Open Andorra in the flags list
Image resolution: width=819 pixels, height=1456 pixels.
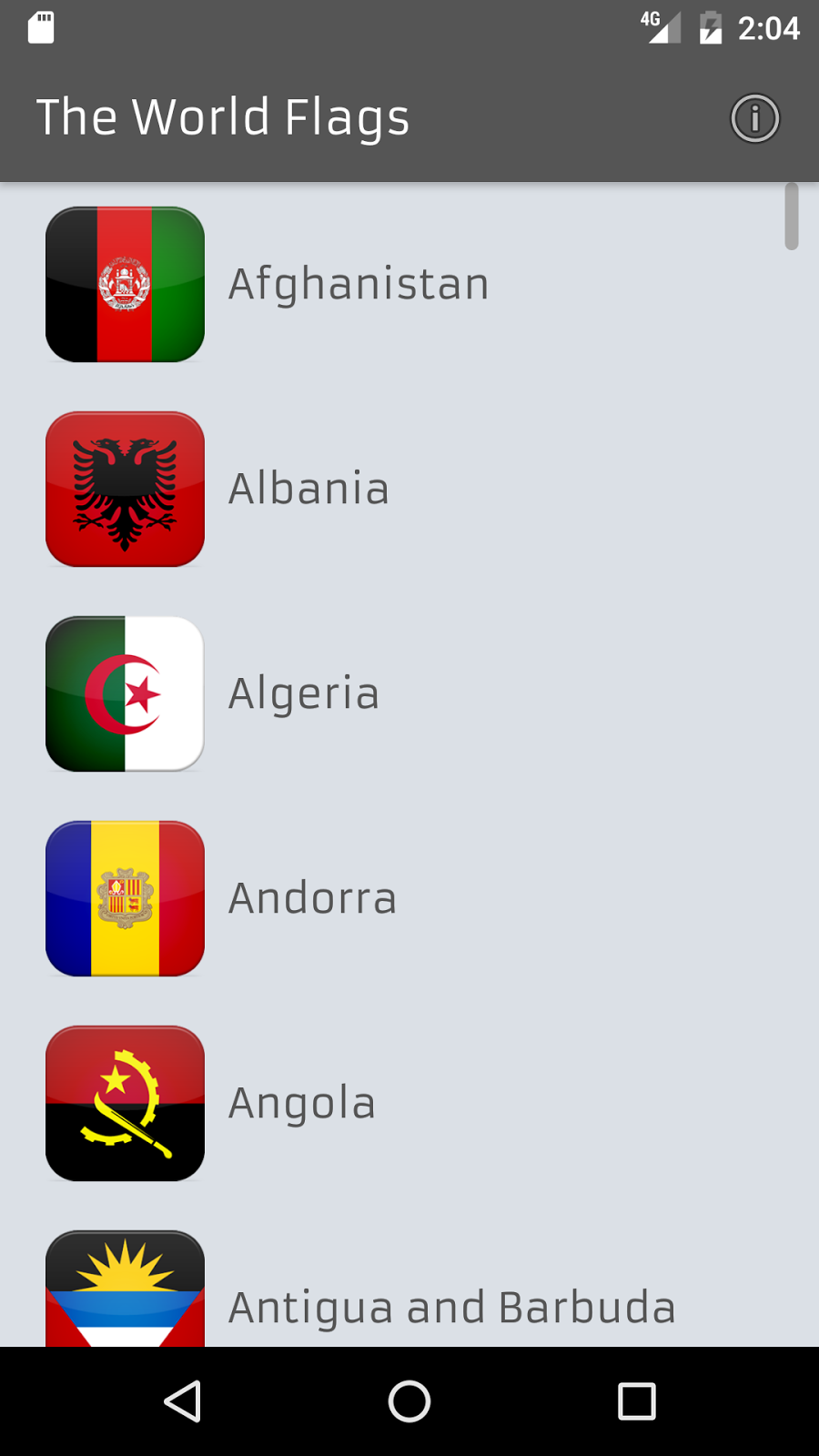coord(409,898)
